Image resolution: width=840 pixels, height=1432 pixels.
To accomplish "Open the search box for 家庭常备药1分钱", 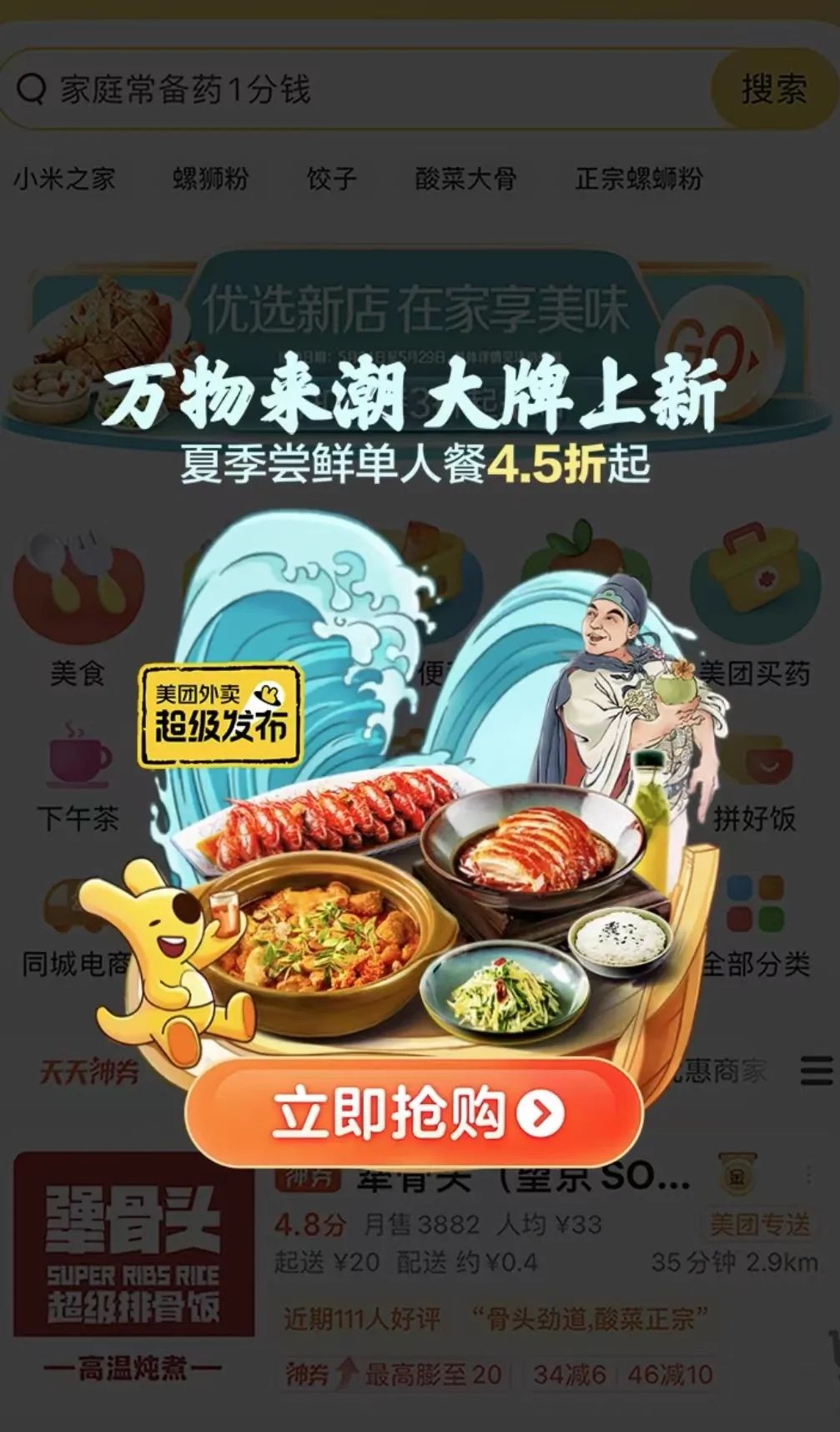I will click(359, 89).
